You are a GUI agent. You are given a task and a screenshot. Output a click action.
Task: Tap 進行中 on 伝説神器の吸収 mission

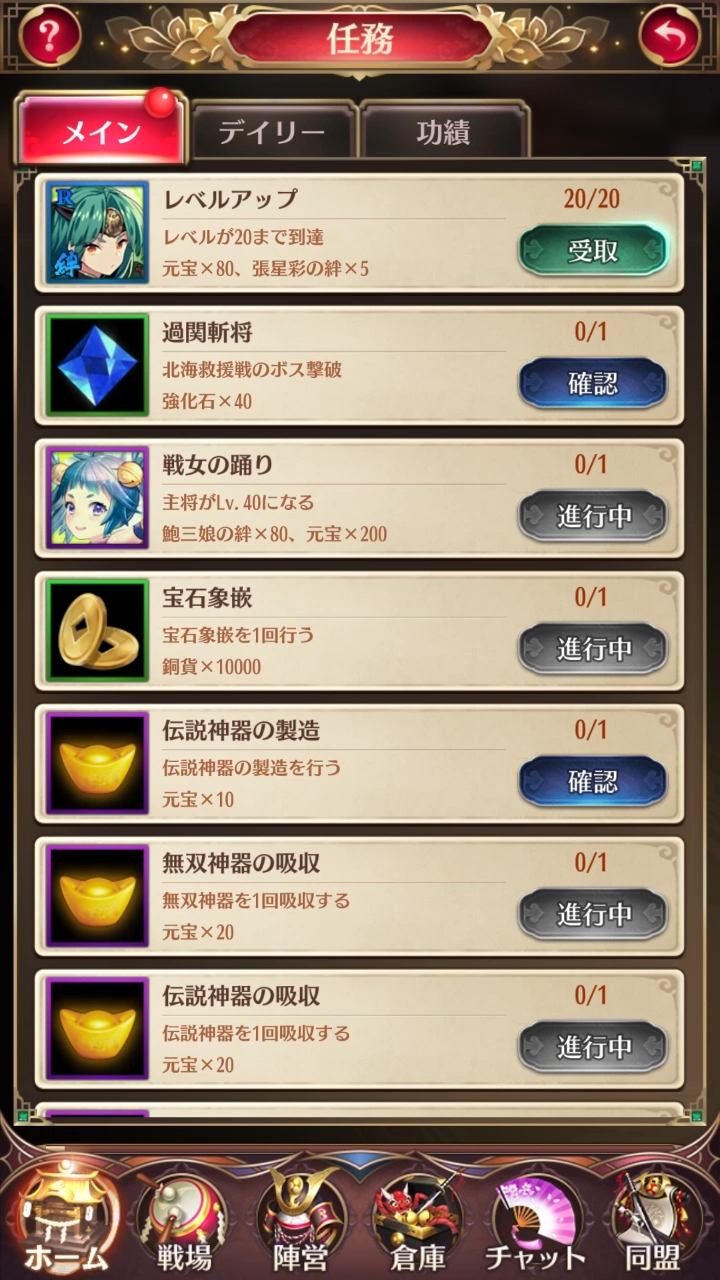coord(592,1047)
